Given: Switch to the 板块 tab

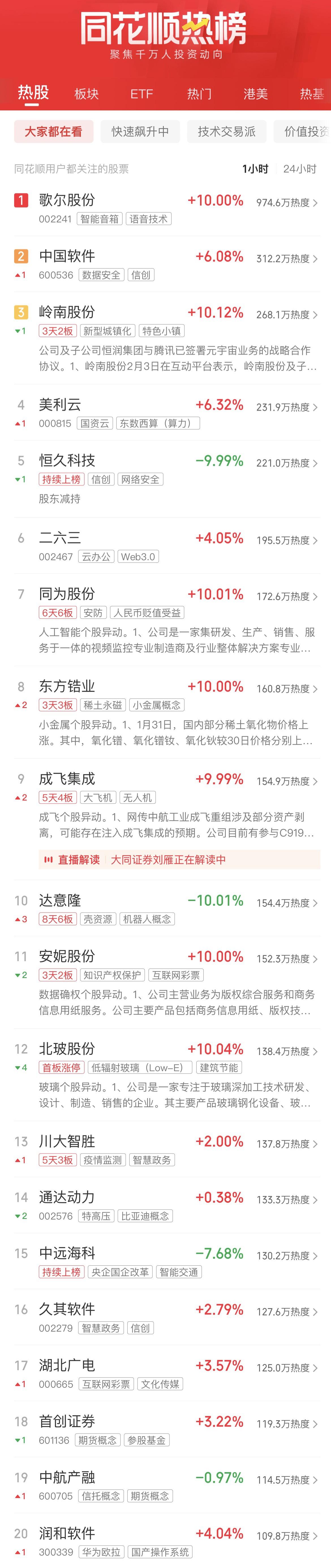Looking at the screenshot, I should click(x=86, y=94).
